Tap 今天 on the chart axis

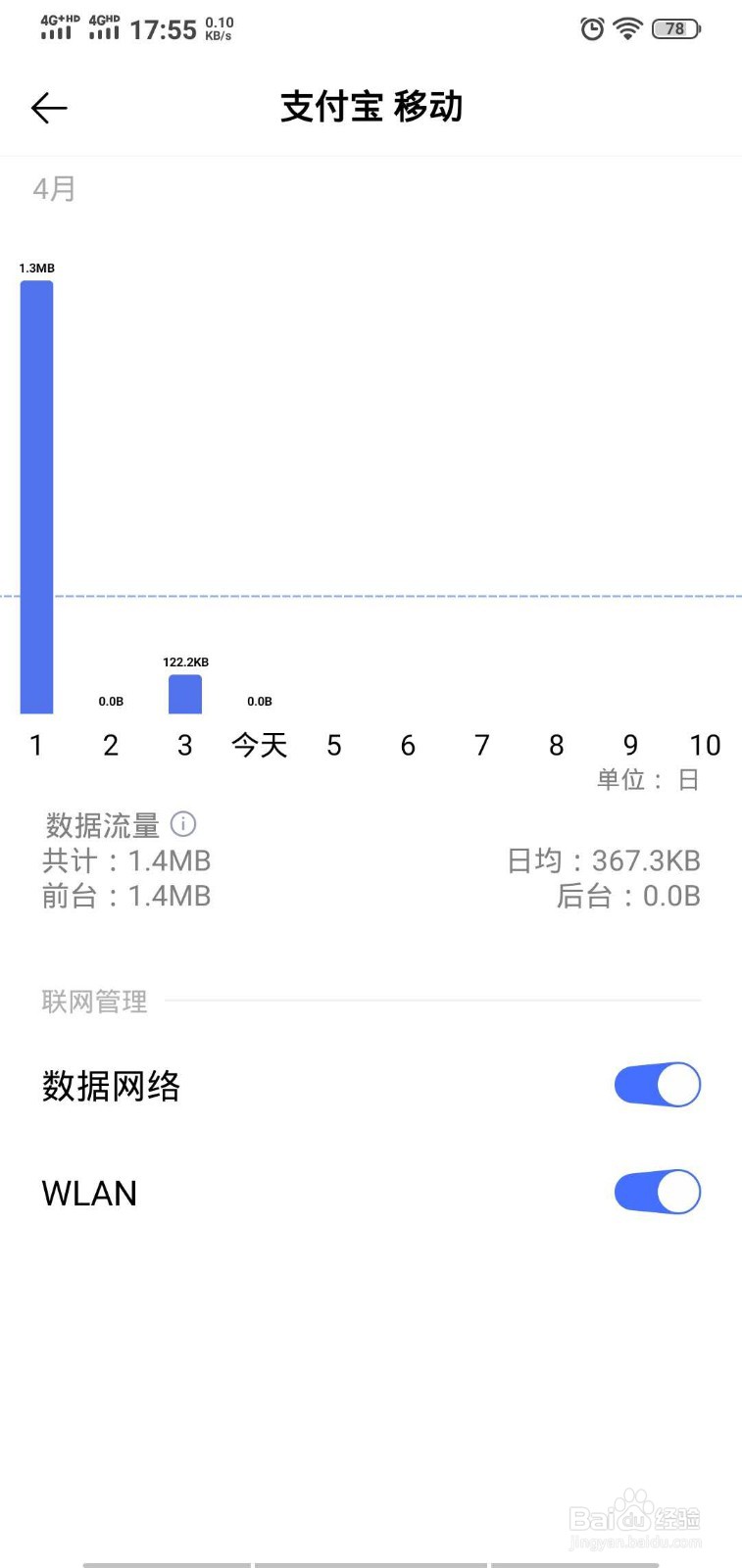click(259, 745)
